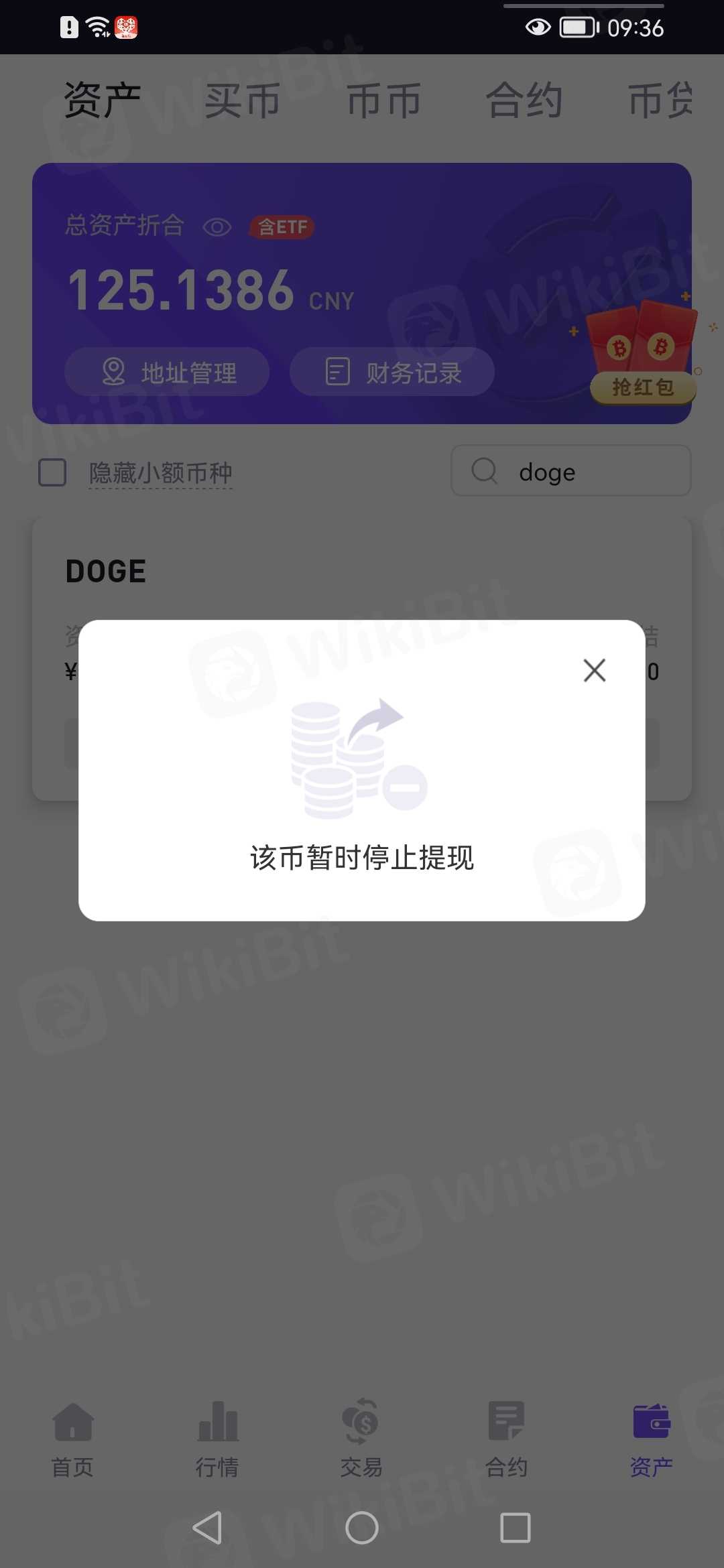Image resolution: width=724 pixels, height=1568 pixels.
Task: Switch to the 币币 top tab
Action: pos(383,101)
